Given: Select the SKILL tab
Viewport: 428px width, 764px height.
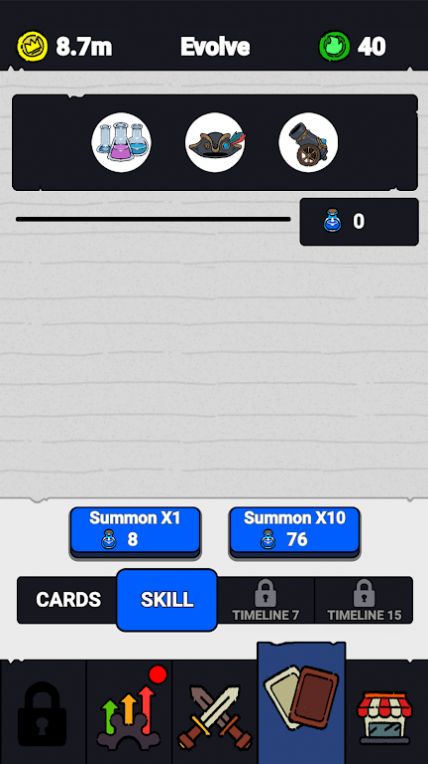Looking at the screenshot, I should (x=167, y=600).
